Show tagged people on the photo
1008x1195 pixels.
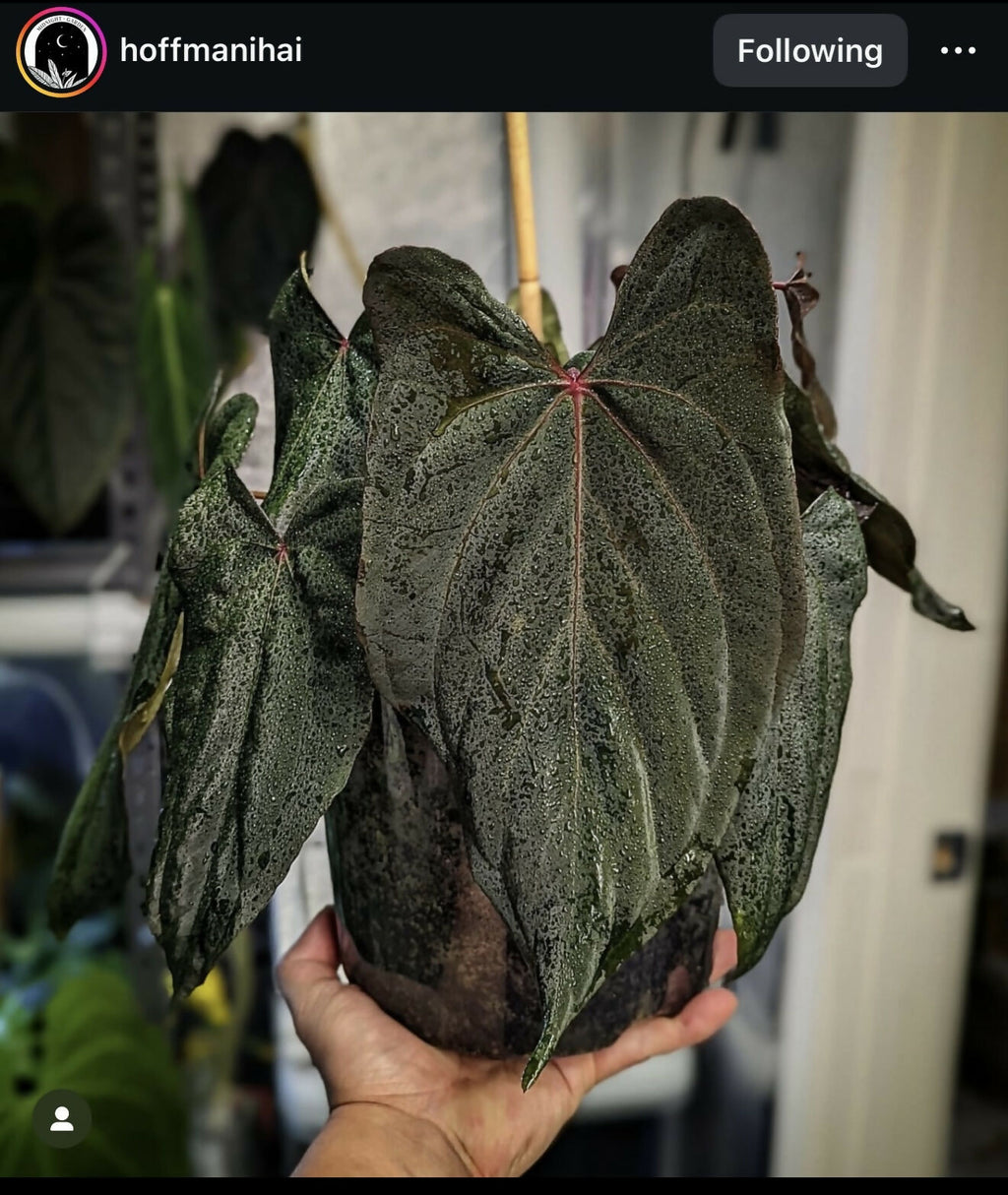click(61, 1118)
